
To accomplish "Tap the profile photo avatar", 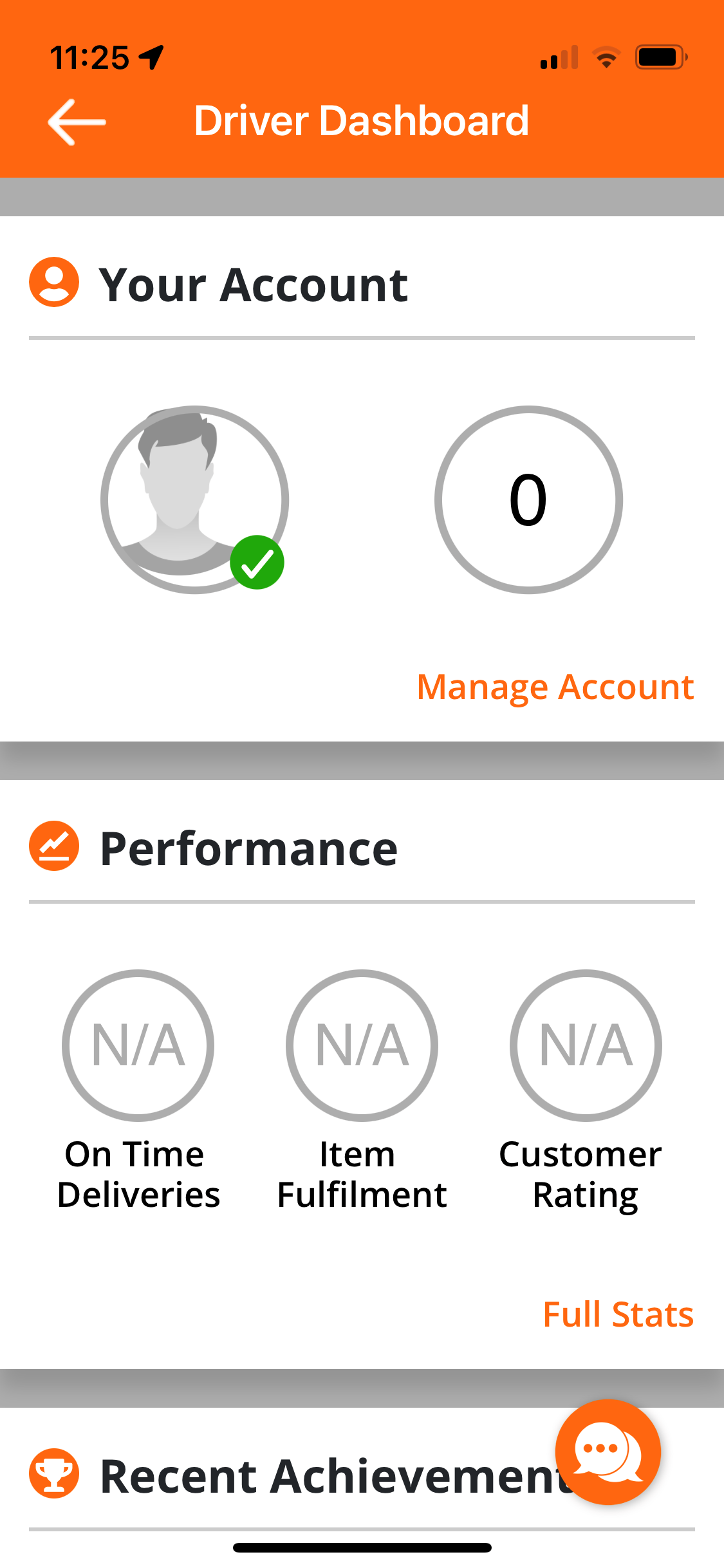I will [194, 499].
